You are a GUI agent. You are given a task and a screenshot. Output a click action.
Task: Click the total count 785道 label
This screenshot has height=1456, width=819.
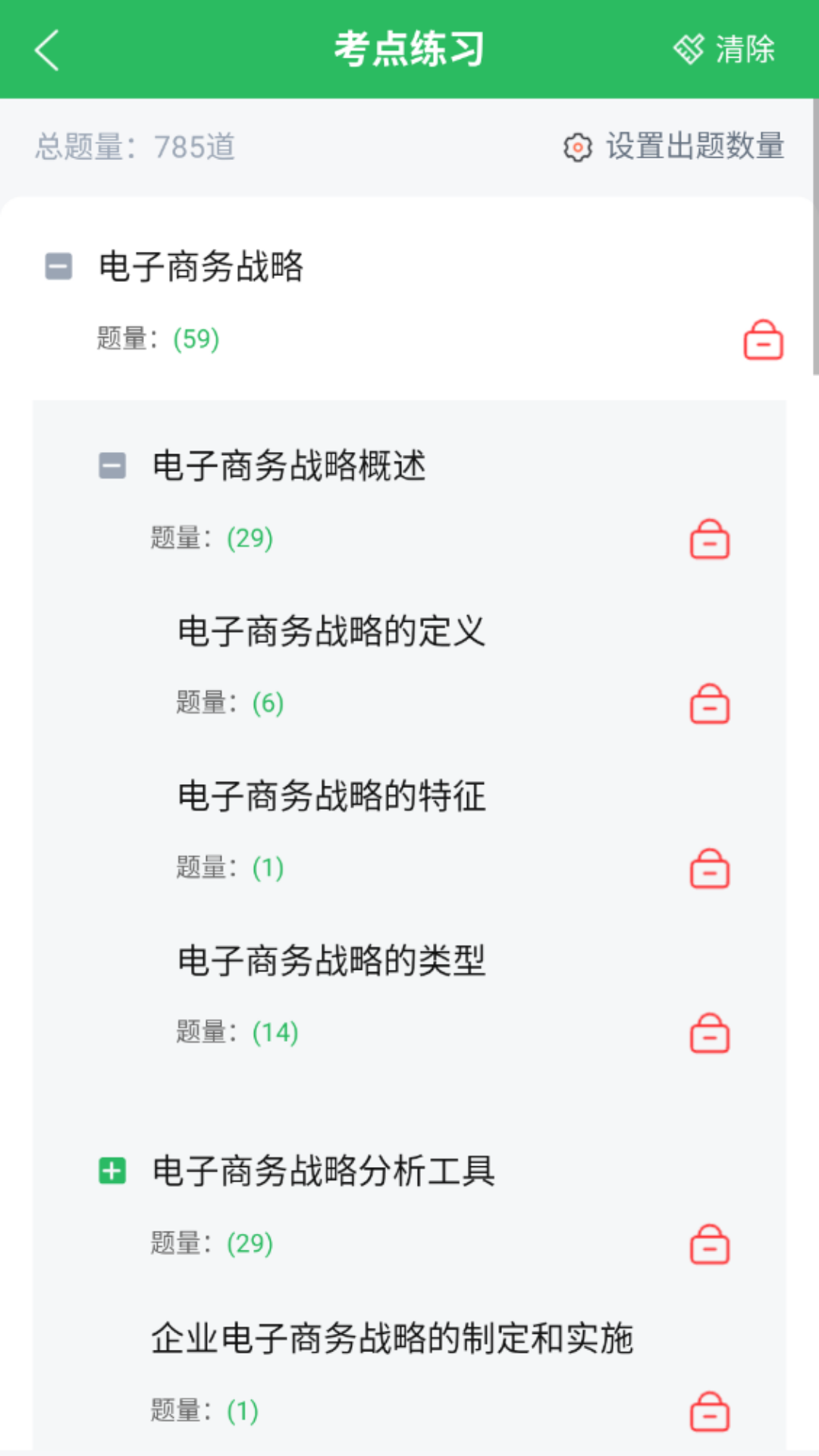tap(193, 147)
